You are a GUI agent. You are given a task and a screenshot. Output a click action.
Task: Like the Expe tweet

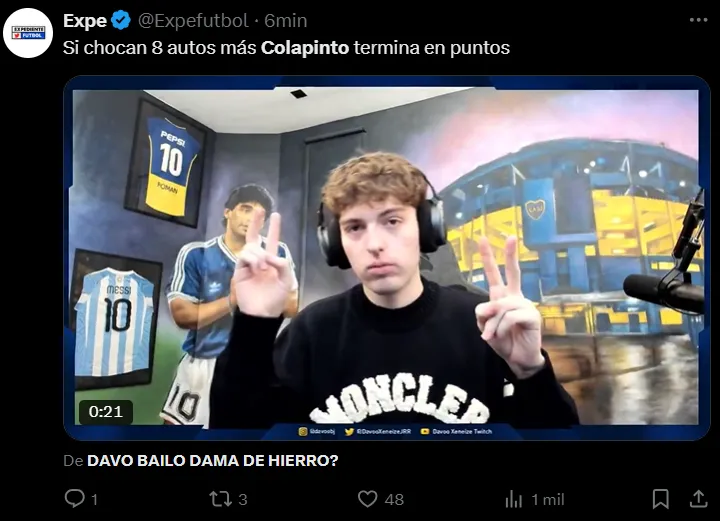tap(368, 498)
